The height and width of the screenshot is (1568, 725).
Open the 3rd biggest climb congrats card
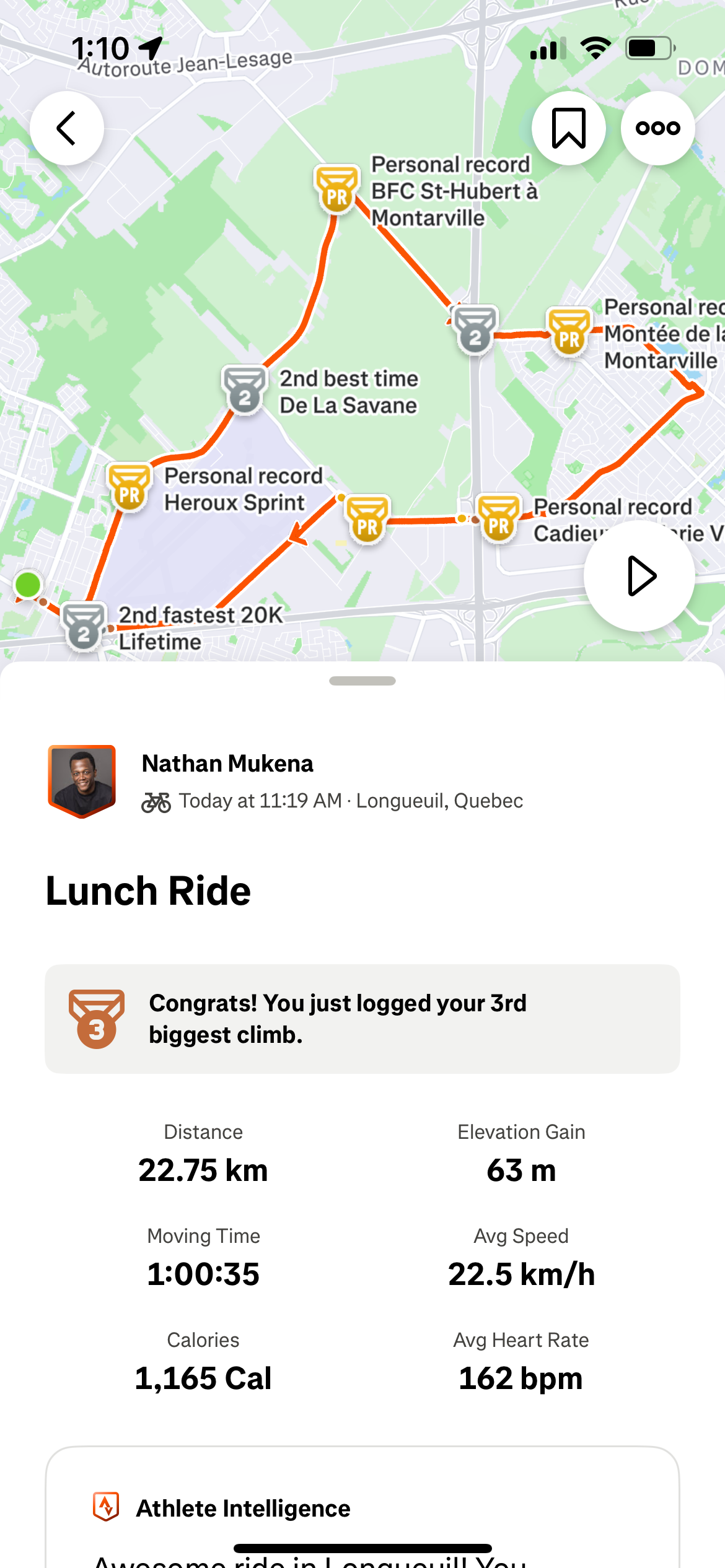[x=362, y=1019]
